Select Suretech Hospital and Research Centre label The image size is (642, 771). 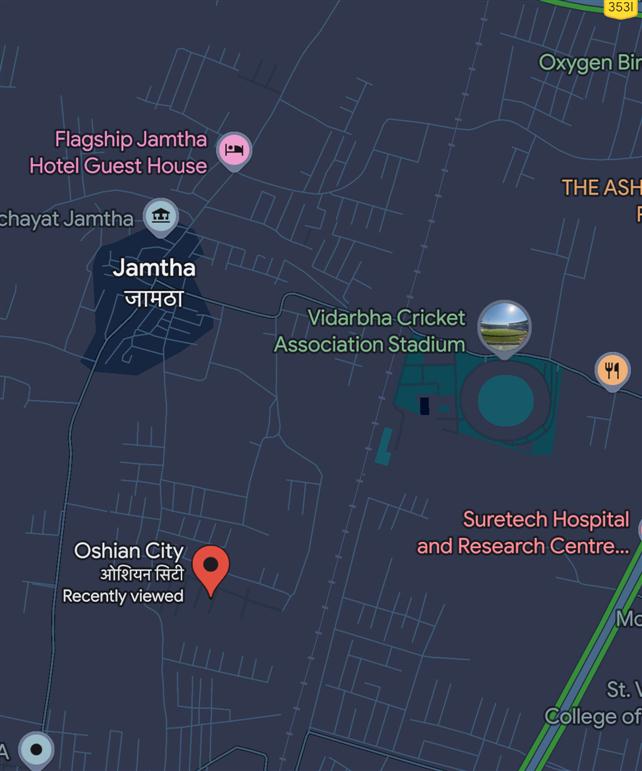(x=523, y=533)
